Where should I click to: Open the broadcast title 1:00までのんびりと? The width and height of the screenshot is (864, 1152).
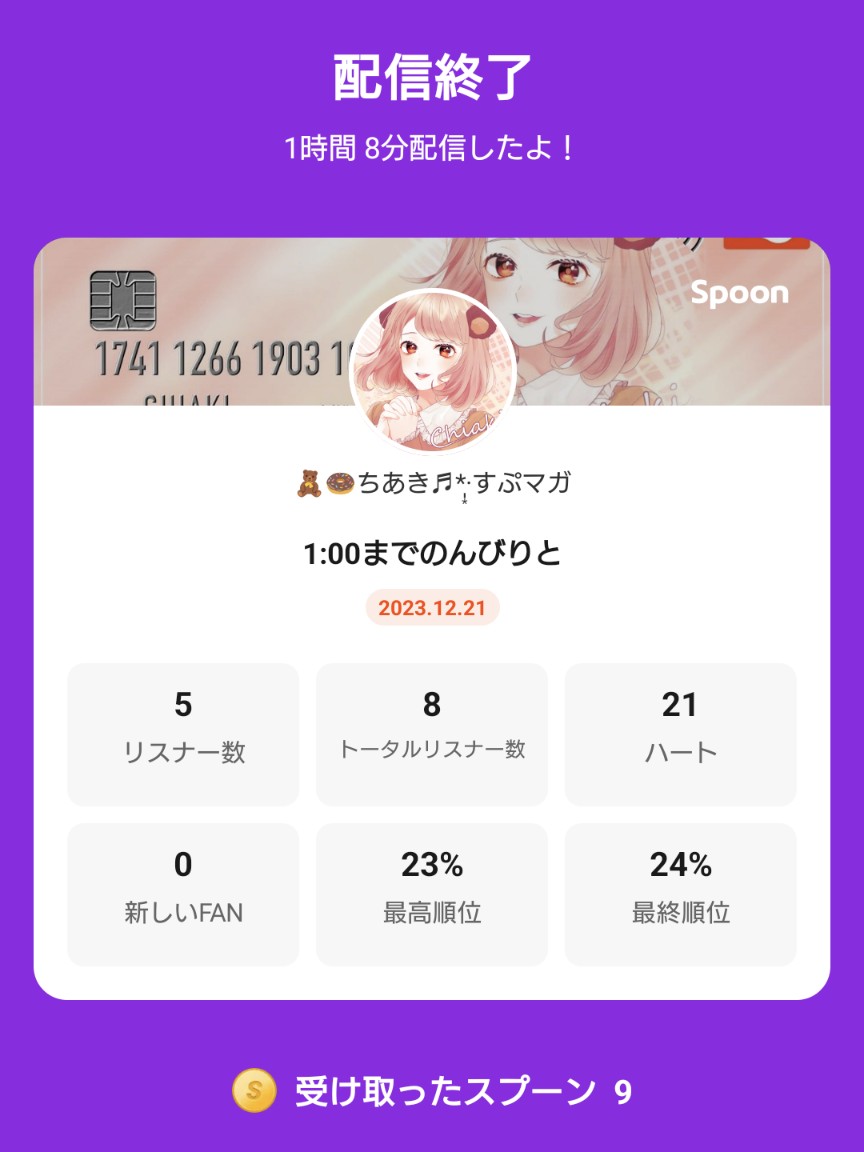(x=431, y=551)
